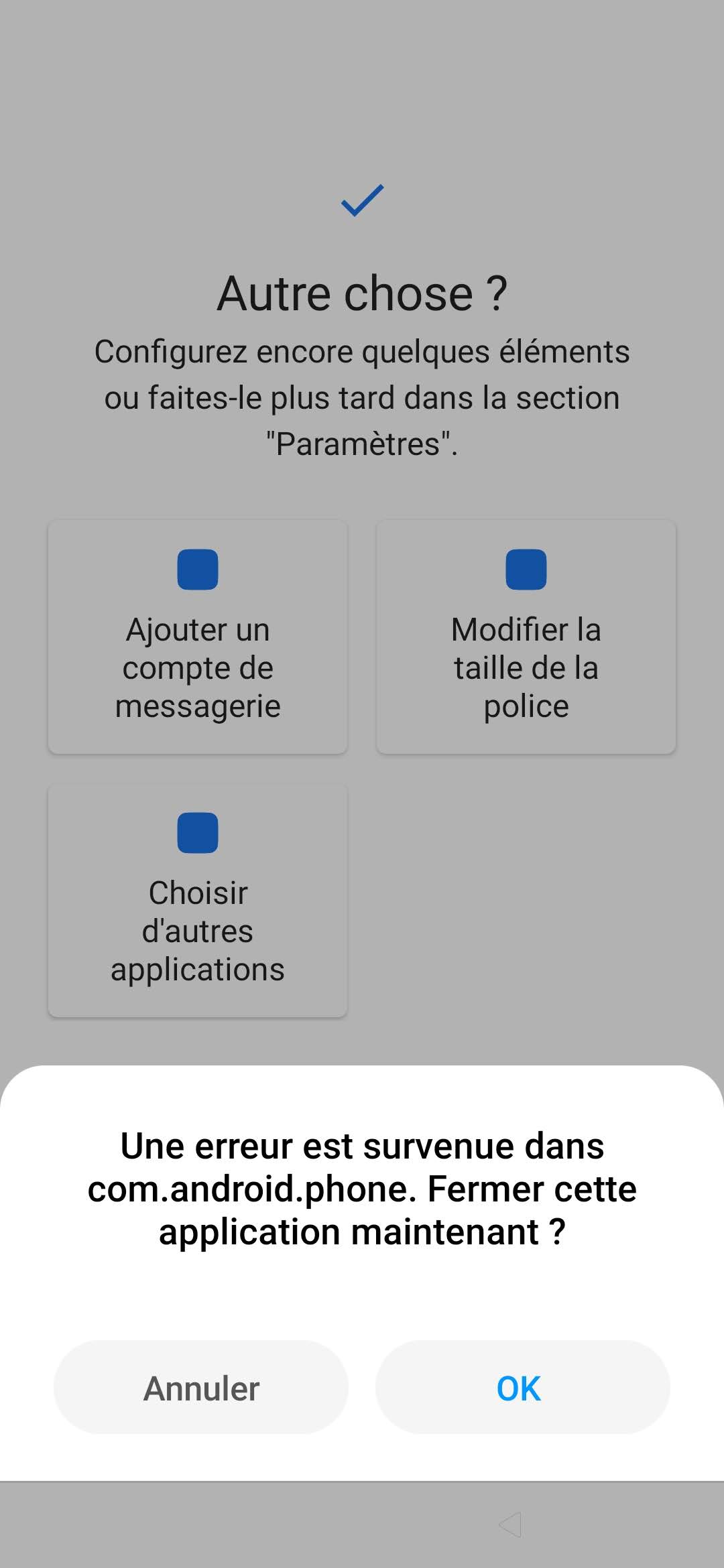Go back using the navigation bar arrow
The width and height of the screenshot is (724, 1568).
[x=511, y=1524]
